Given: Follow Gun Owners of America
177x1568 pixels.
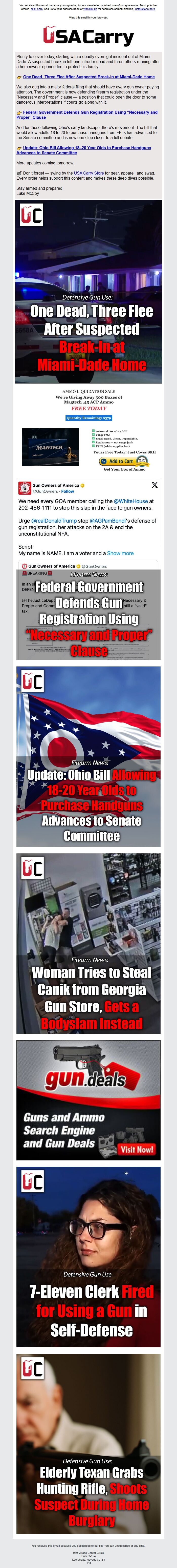Looking at the screenshot, I should pyautogui.click(x=68, y=491).
